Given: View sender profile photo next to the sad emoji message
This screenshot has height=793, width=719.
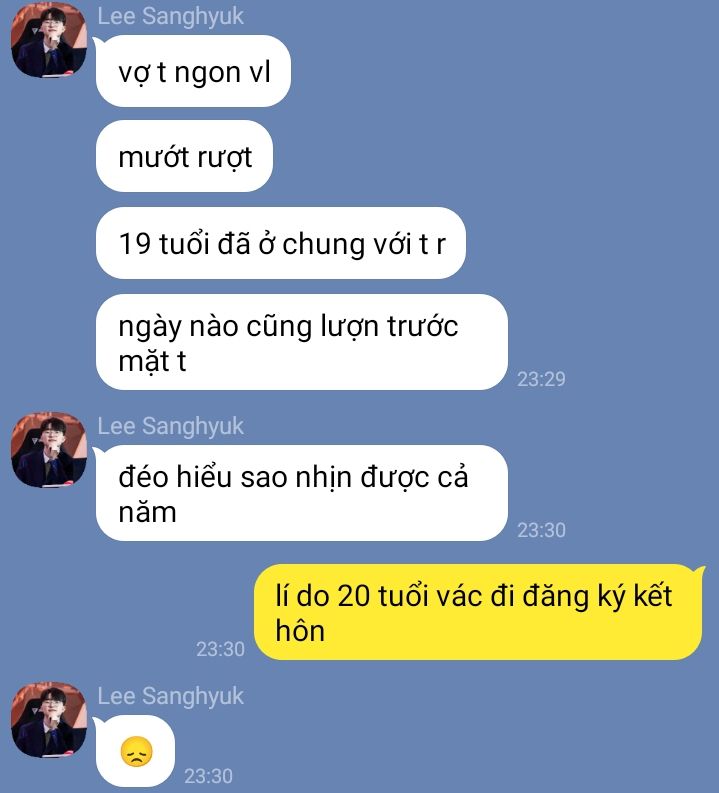Looking at the screenshot, I should (48, 719).
